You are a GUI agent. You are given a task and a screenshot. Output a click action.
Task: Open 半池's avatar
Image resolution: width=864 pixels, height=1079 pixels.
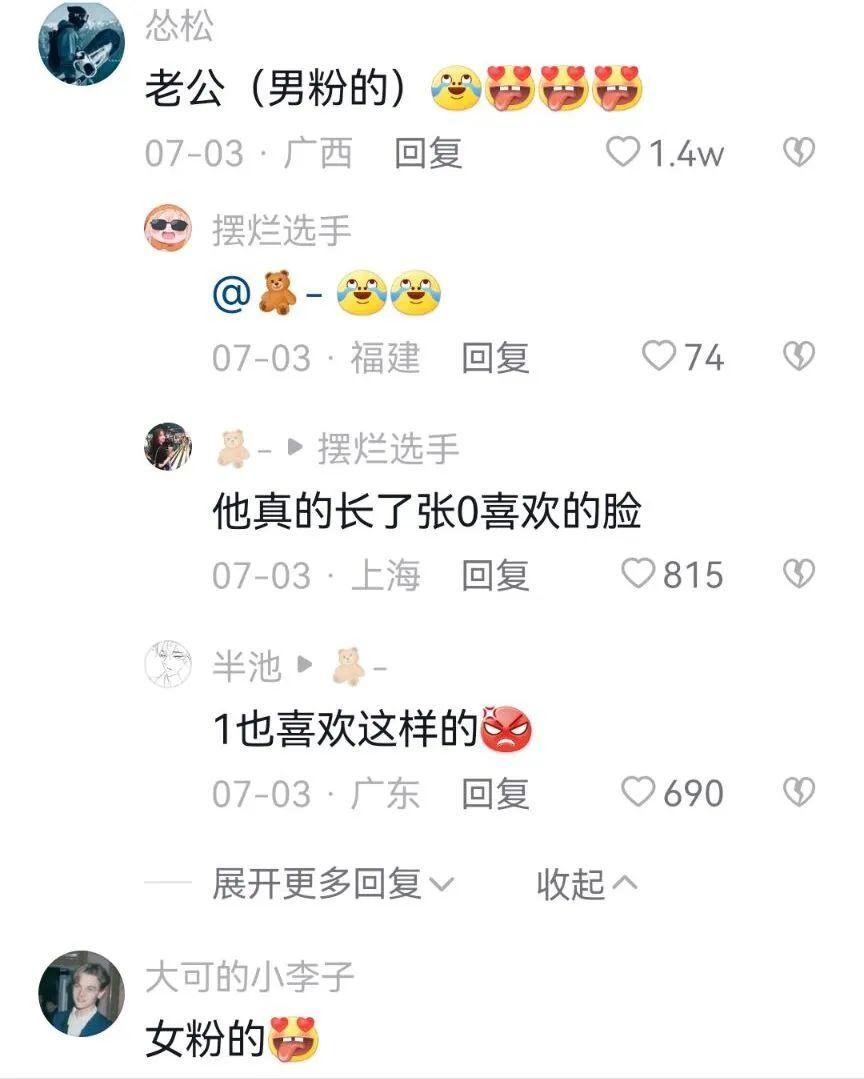[168, 665]
